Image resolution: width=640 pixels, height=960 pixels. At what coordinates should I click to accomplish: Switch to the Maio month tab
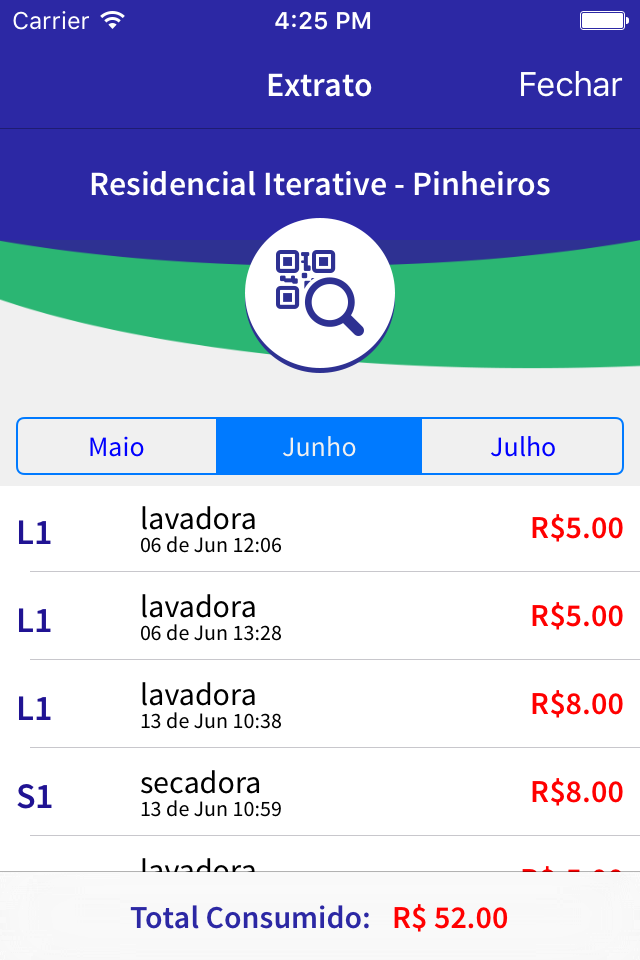pyautogui.click(x=116, y=446)
